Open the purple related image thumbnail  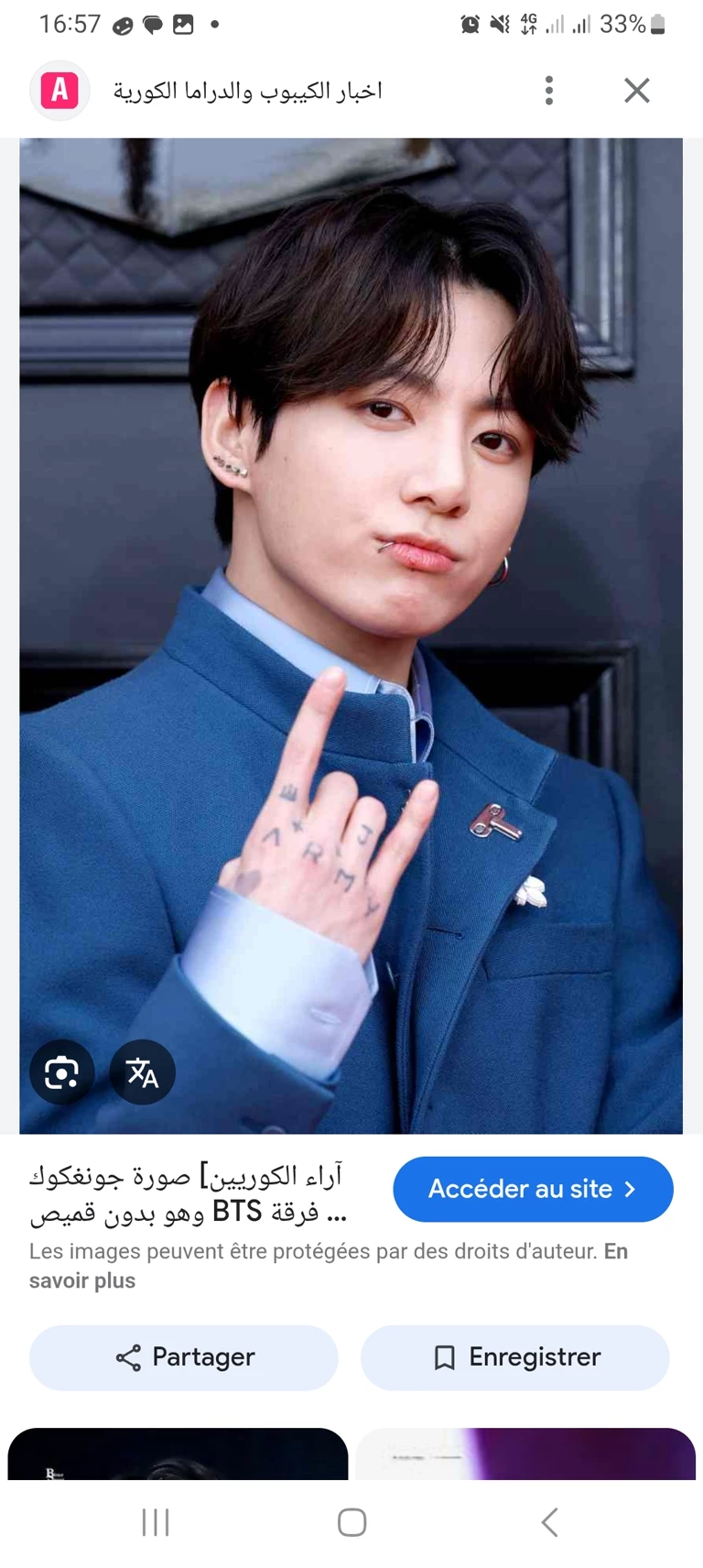point(525,1454)
